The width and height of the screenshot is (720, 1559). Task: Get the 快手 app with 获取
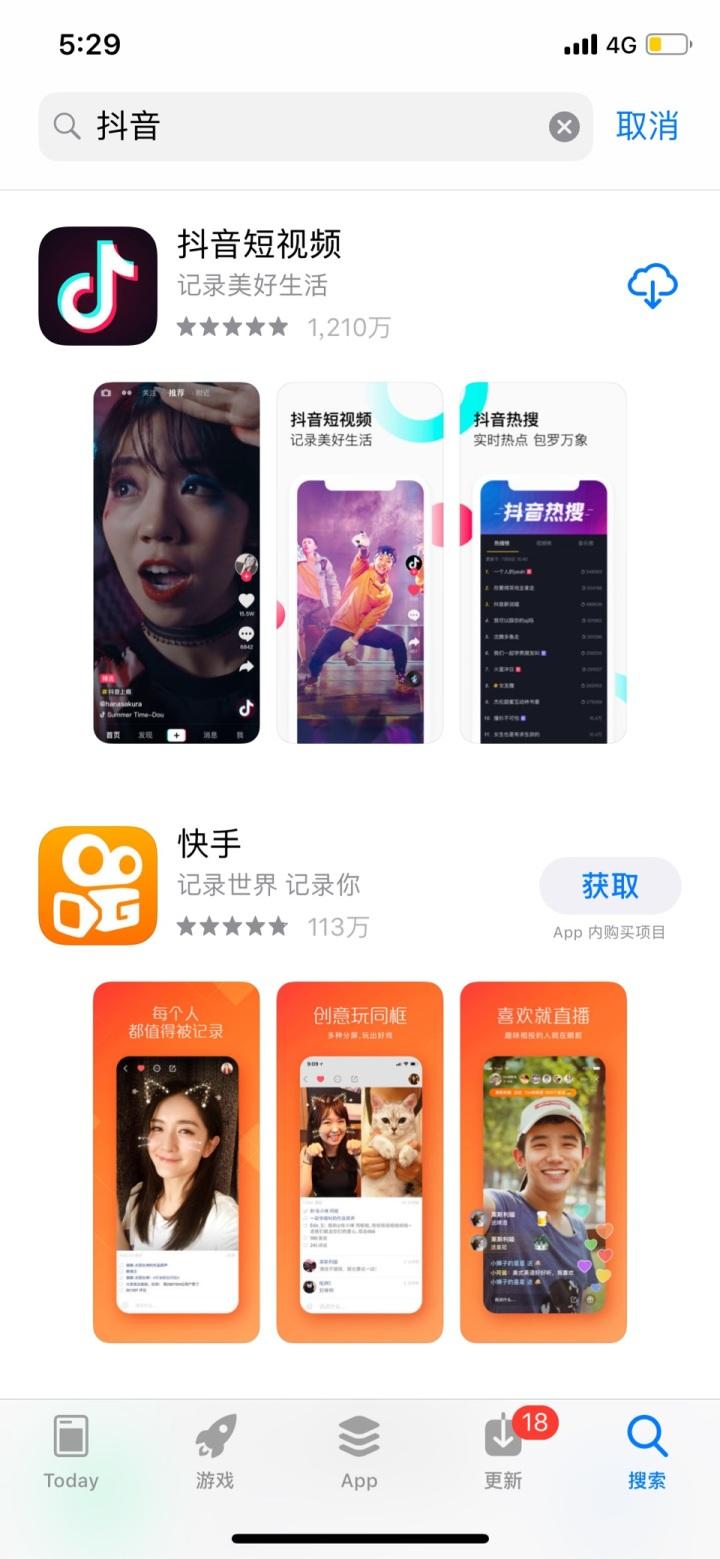610,885
